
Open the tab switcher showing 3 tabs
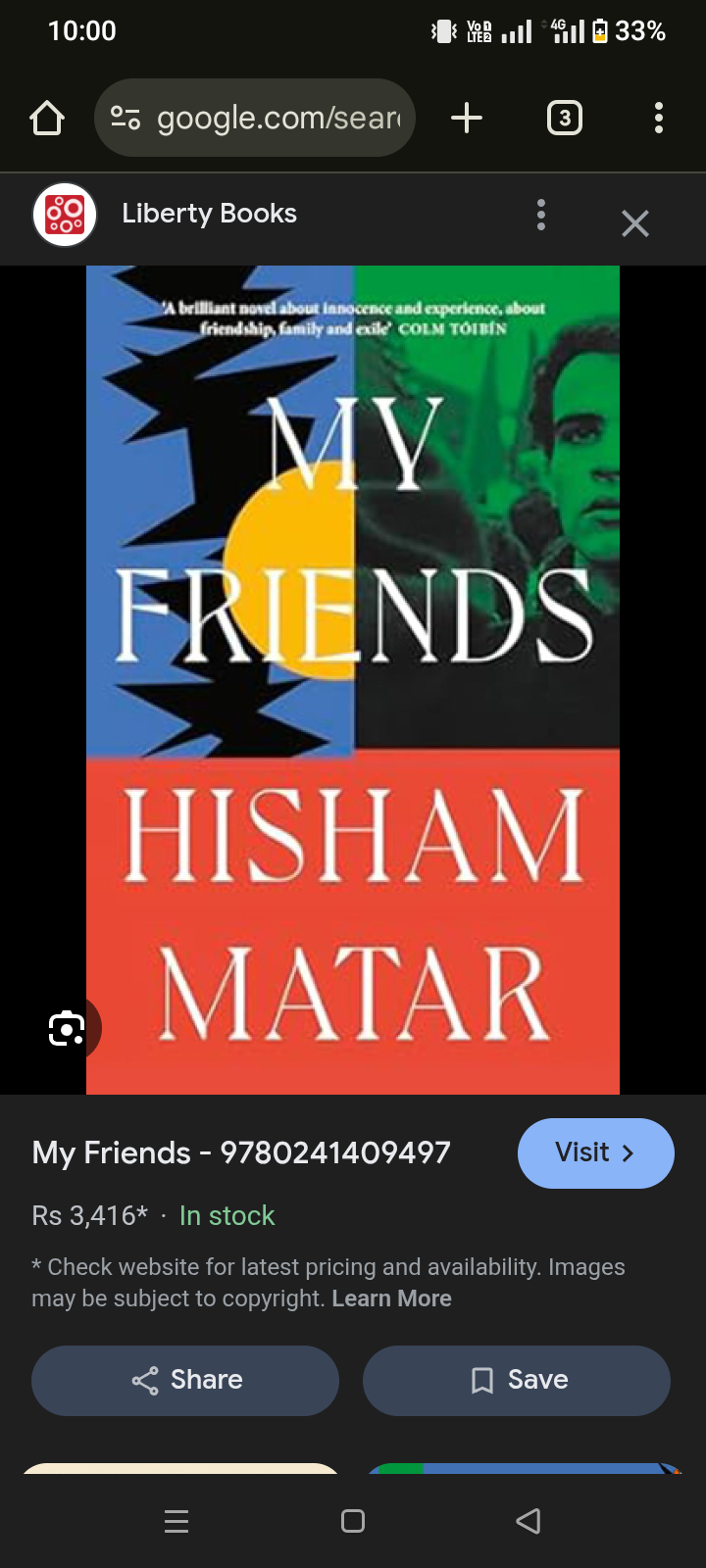(564, 118)
